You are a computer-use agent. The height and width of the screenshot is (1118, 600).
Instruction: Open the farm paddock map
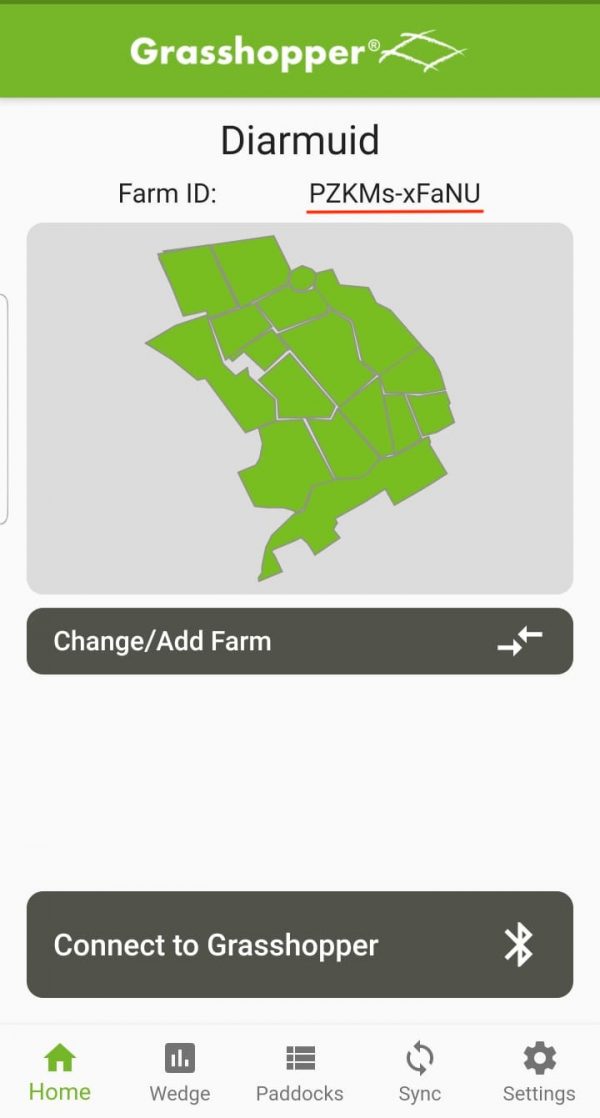coord(300,408)
